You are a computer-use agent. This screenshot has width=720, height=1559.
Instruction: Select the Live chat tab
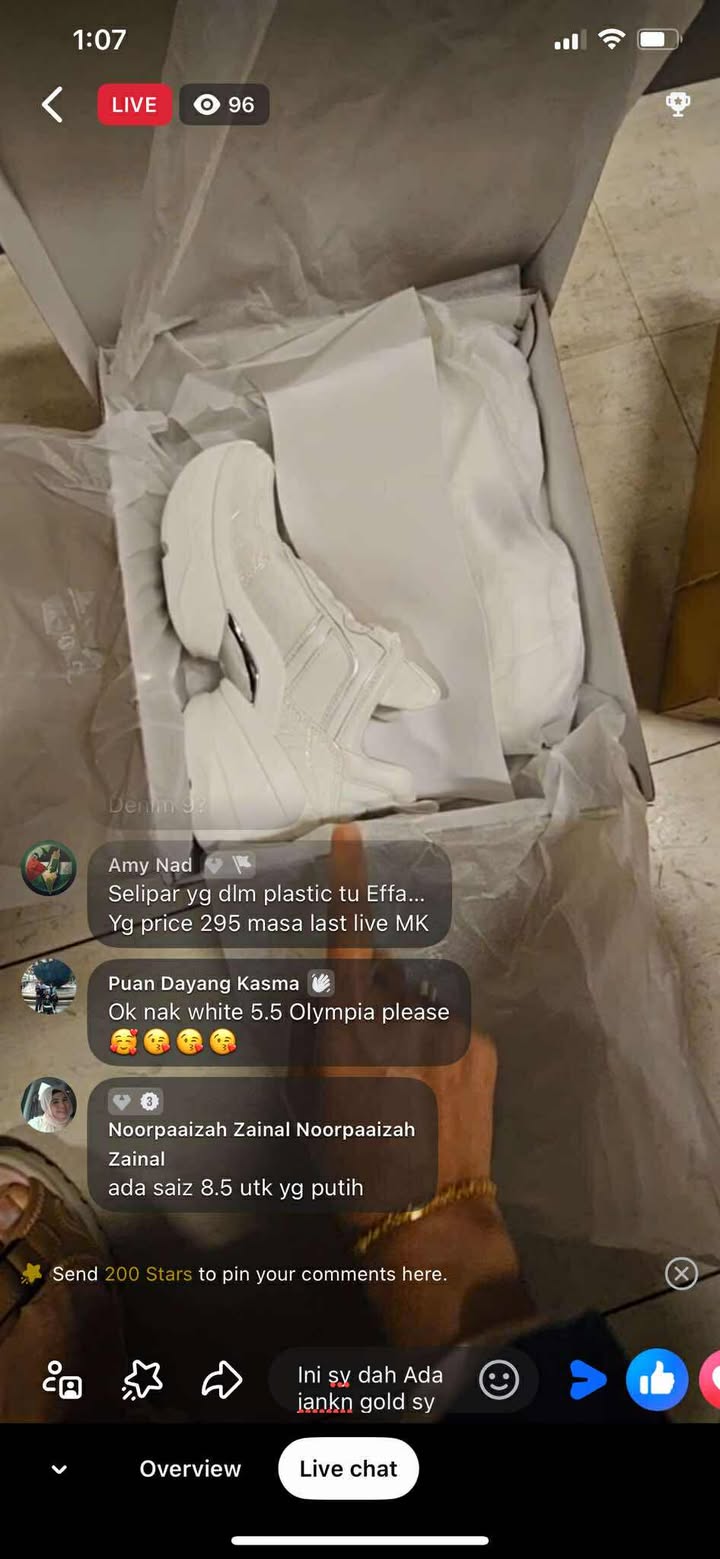point(348,1468)
